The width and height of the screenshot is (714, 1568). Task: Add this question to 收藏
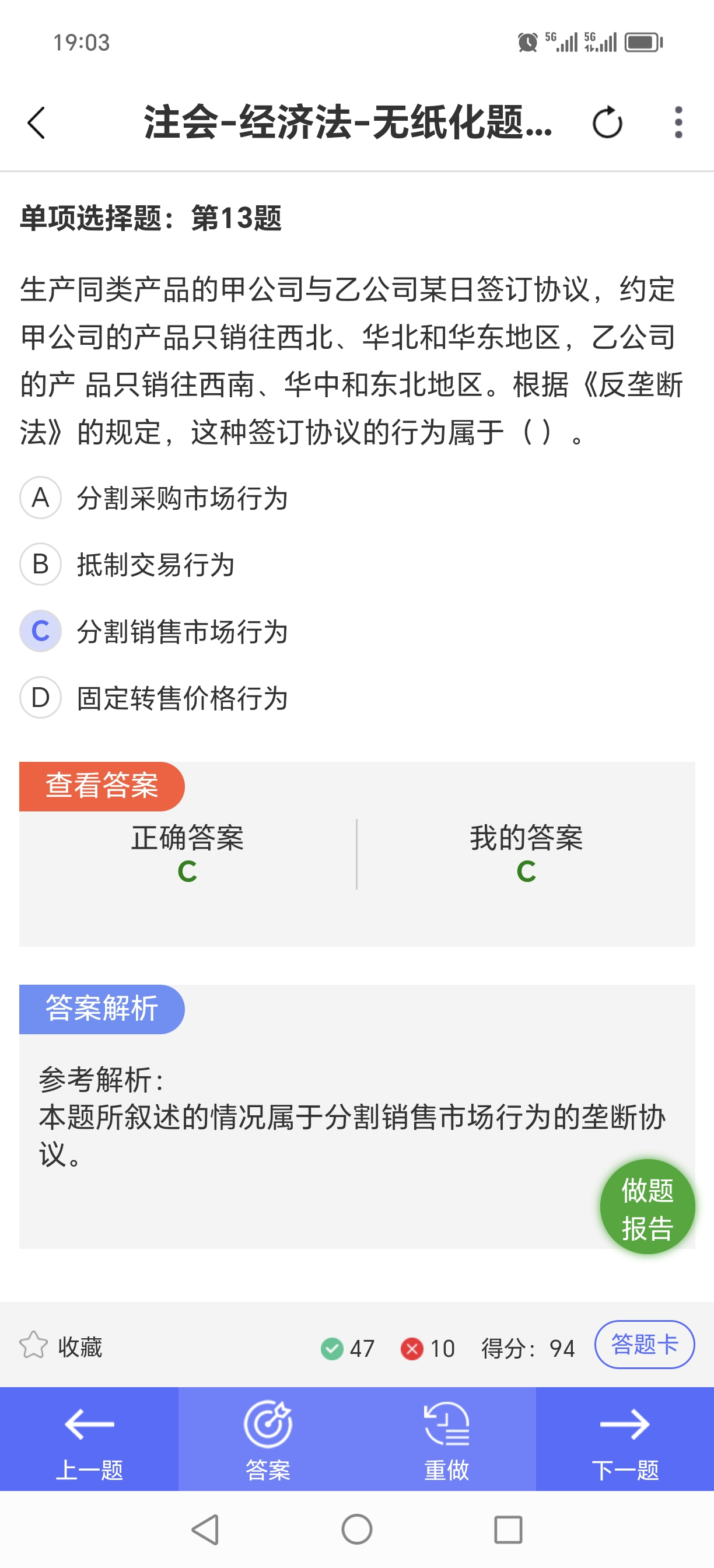(x=61, y=1346)
